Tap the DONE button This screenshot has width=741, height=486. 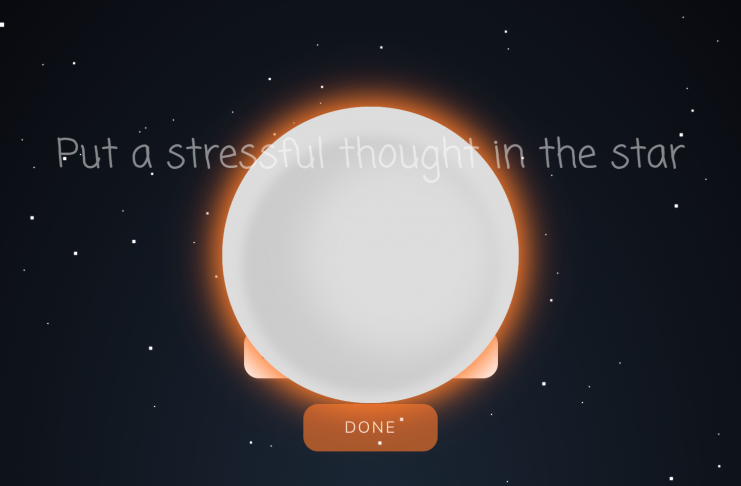370,428
